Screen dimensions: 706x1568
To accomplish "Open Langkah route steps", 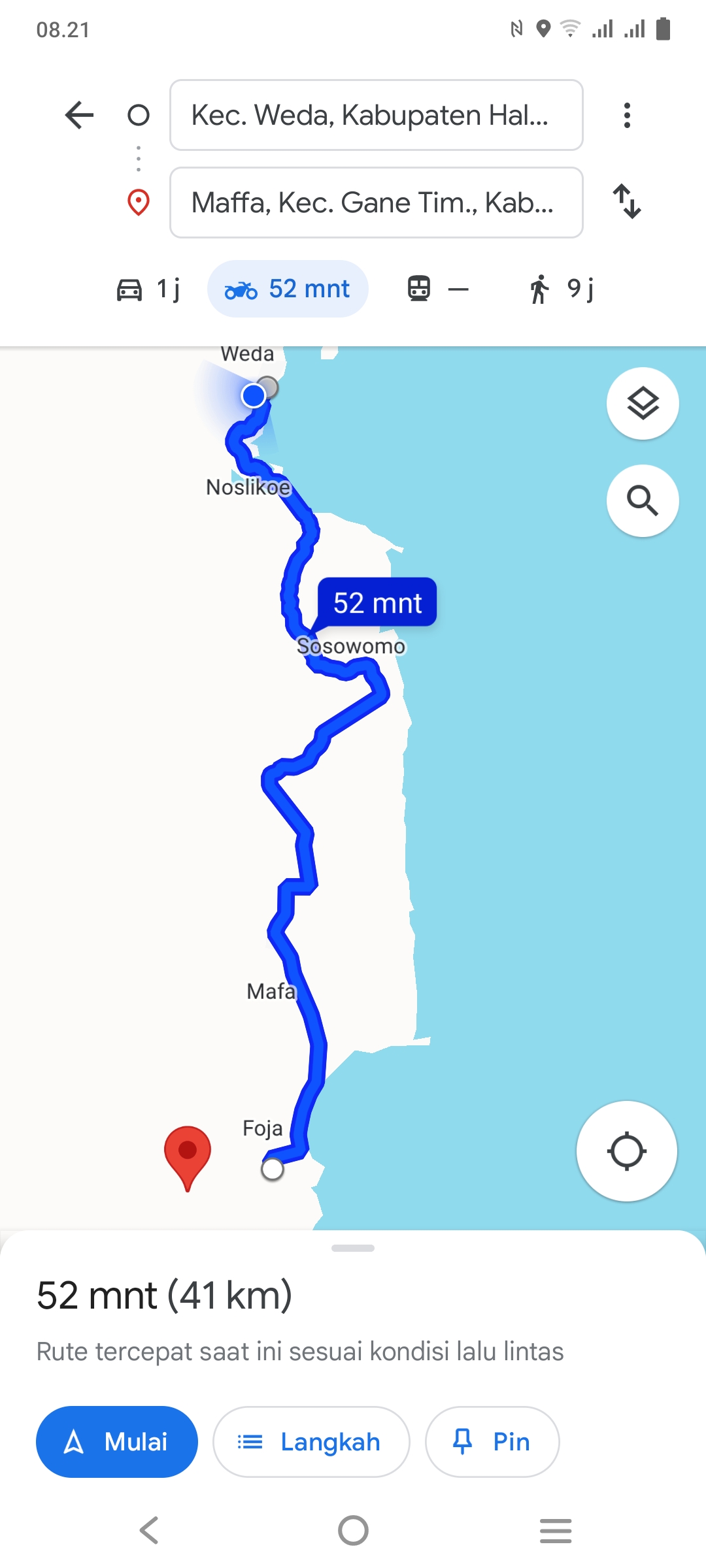I will click(x=311, y=1441).
